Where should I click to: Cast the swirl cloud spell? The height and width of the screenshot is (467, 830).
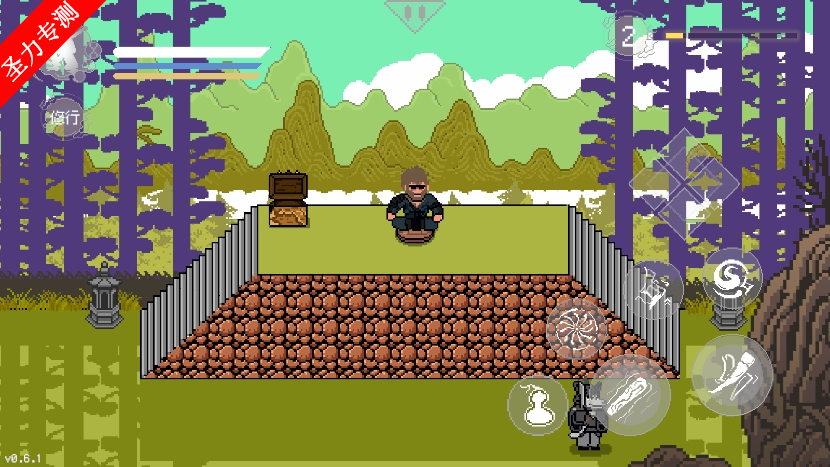coord(731,277)
